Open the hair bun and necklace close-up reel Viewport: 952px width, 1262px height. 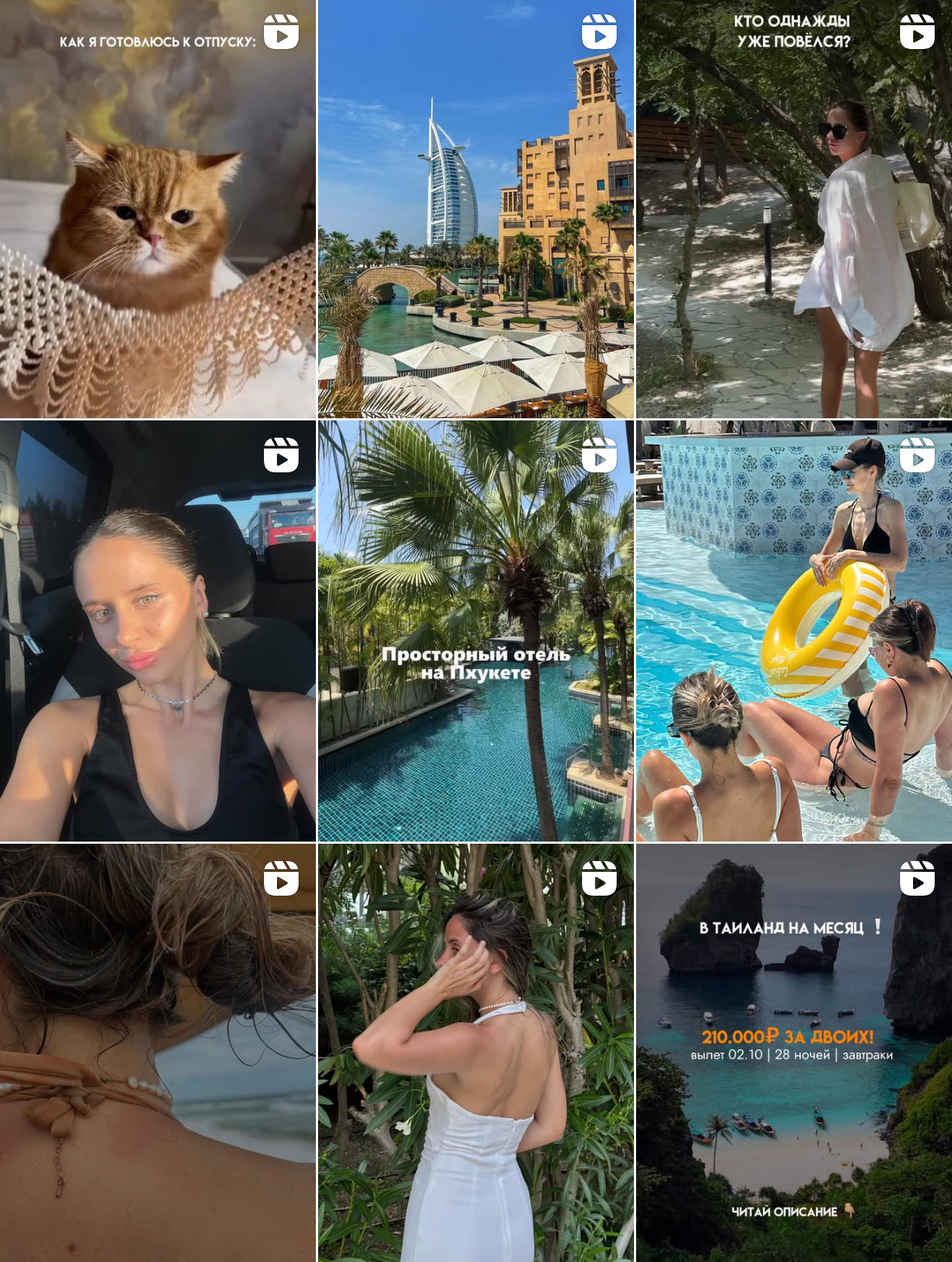tap(158, 1053)
